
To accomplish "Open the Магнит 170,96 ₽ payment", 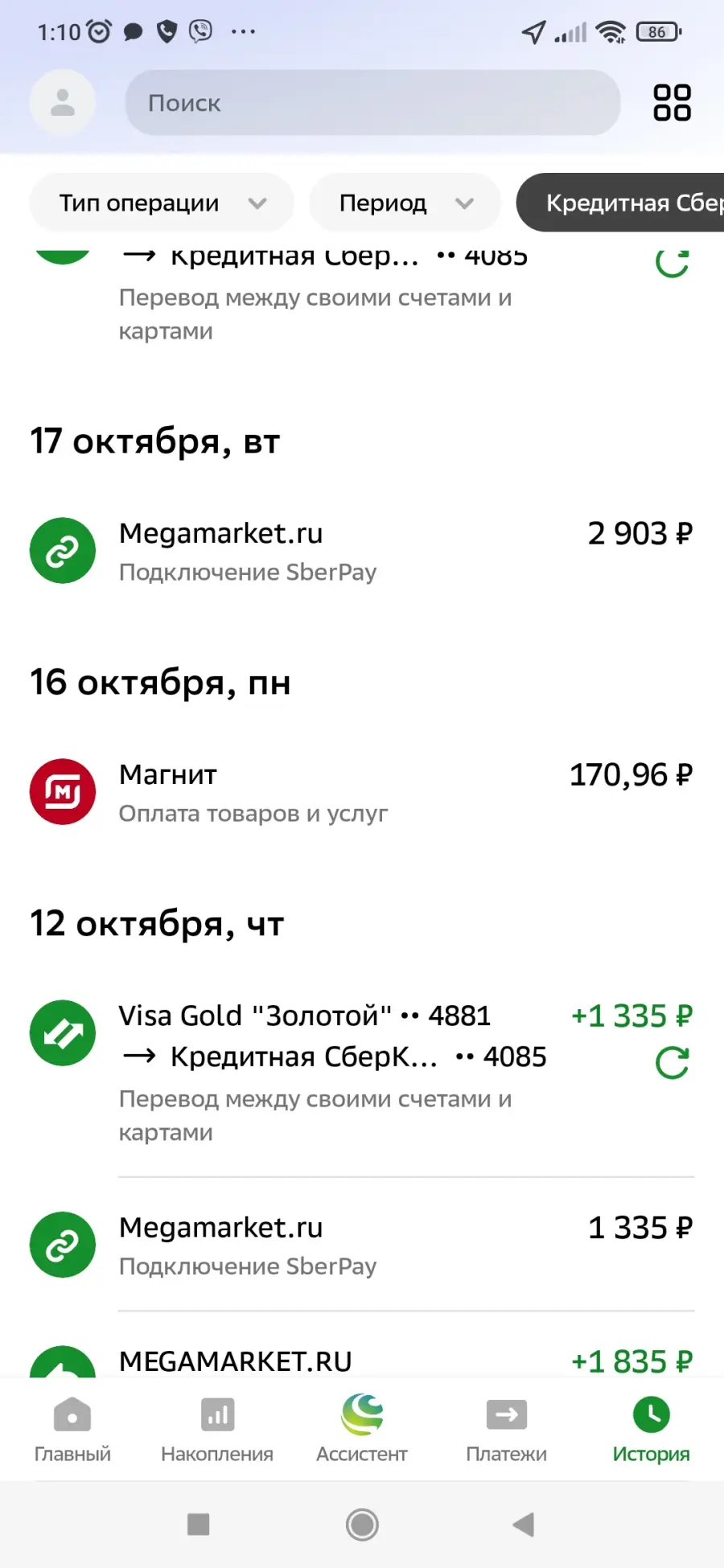I will (362, 793).
